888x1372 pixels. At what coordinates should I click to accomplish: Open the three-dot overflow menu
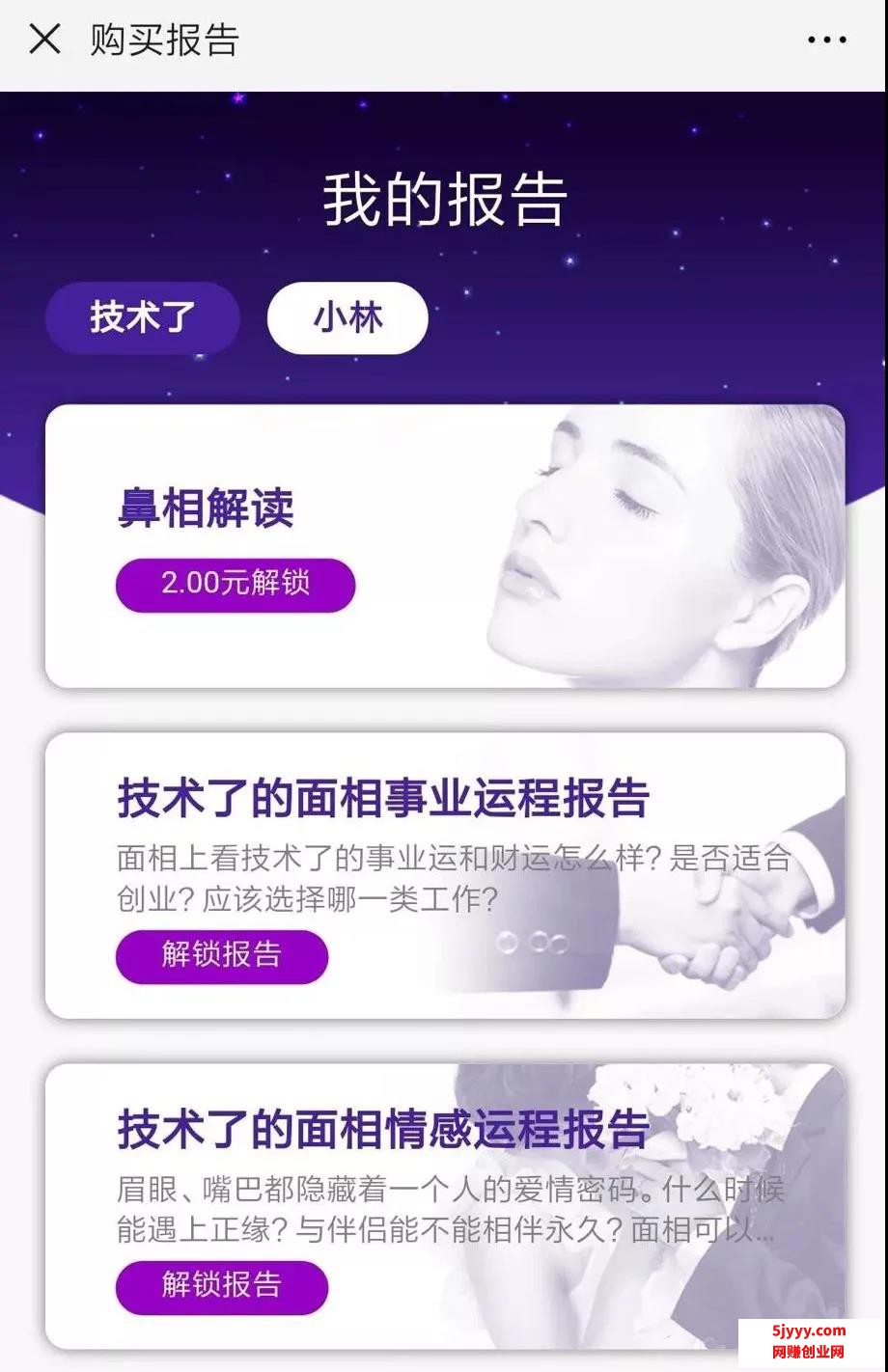[826, 41]
